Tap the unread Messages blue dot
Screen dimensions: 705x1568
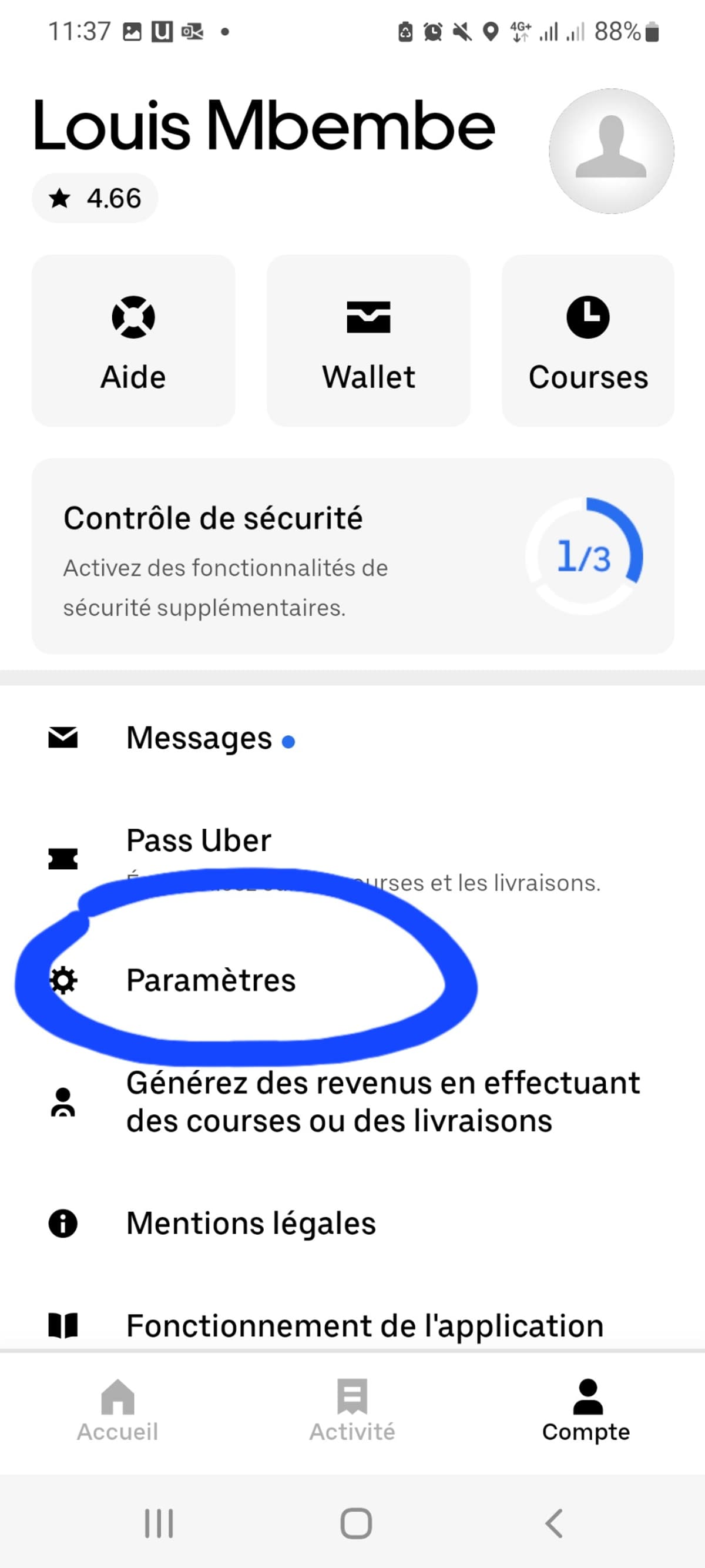(x=289, y=741)
